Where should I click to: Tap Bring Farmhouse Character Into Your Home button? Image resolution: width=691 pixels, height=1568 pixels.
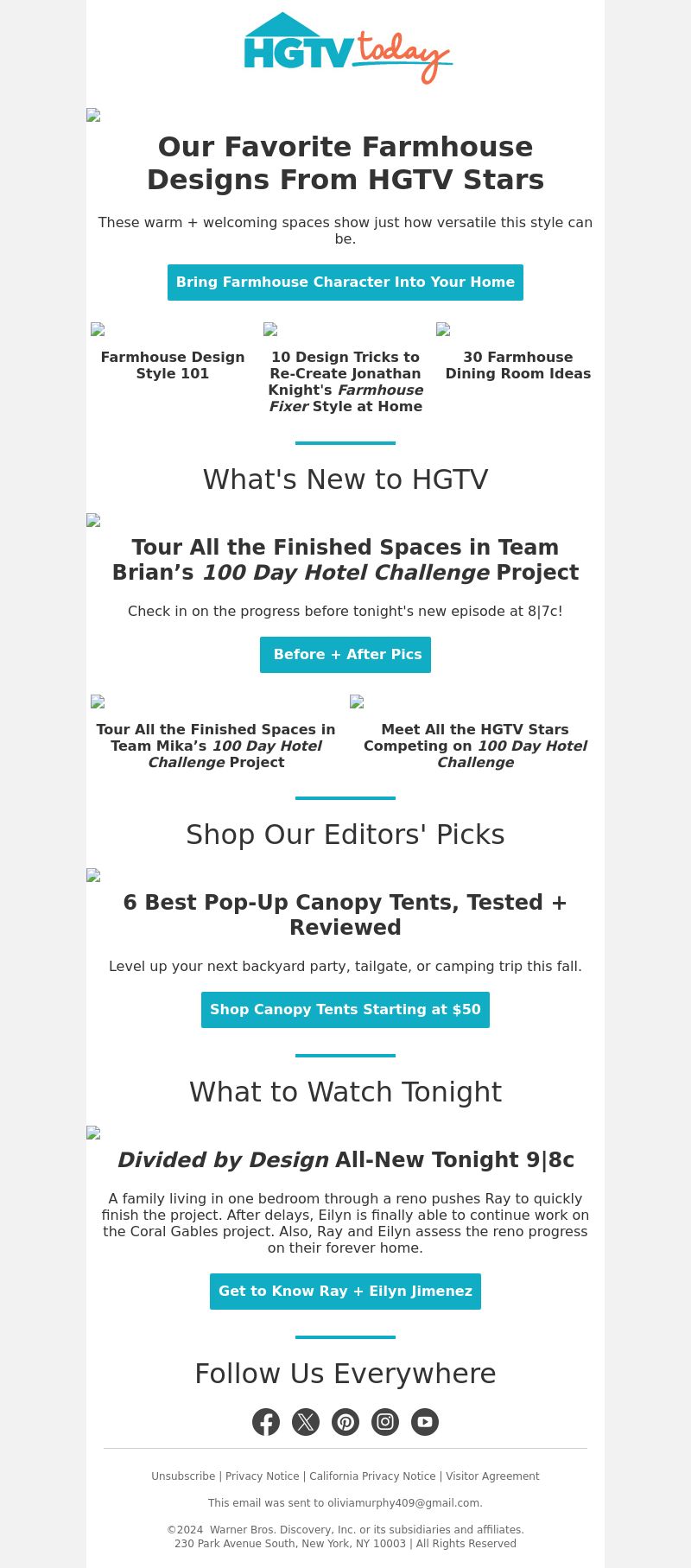click(345, 282)
